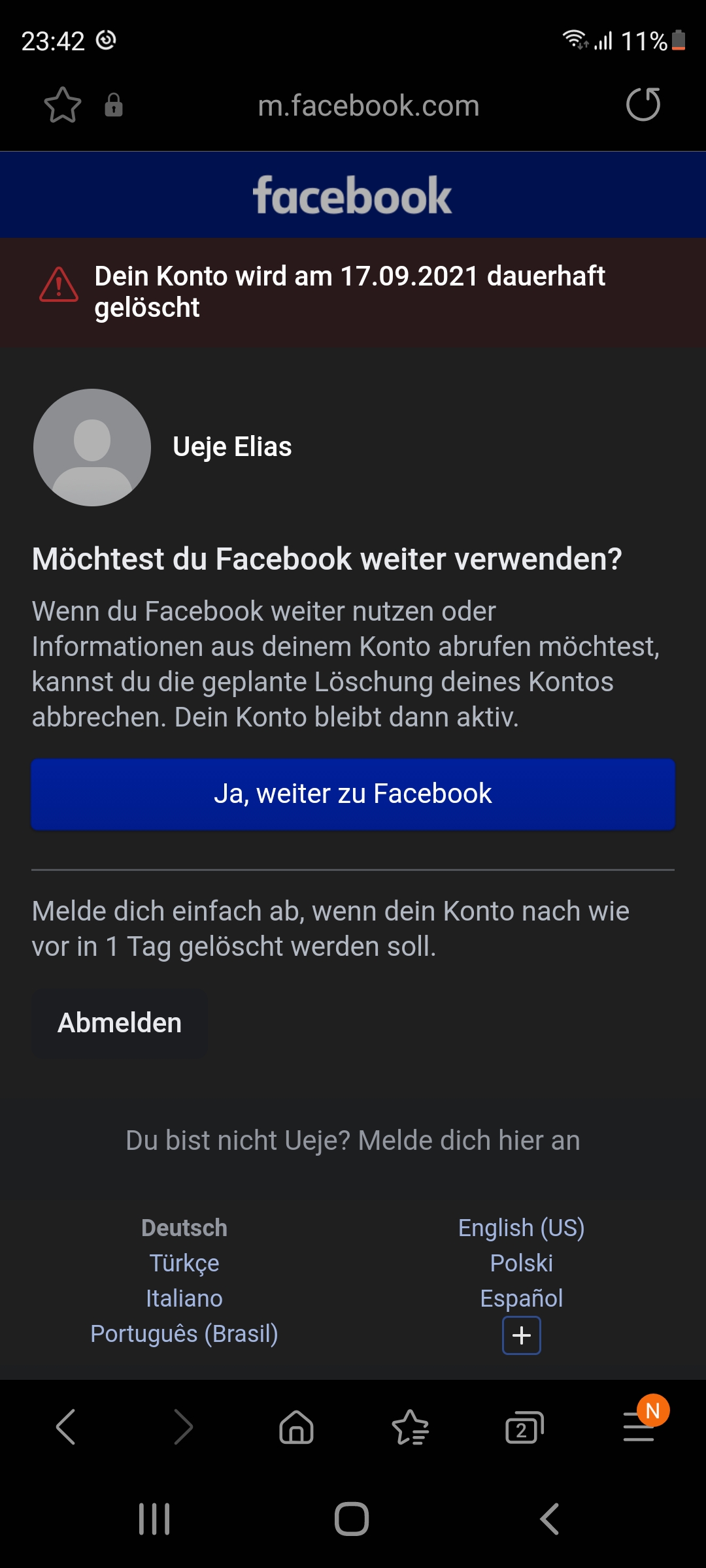Open recent apps from navigation bar

click(154, 1519)
